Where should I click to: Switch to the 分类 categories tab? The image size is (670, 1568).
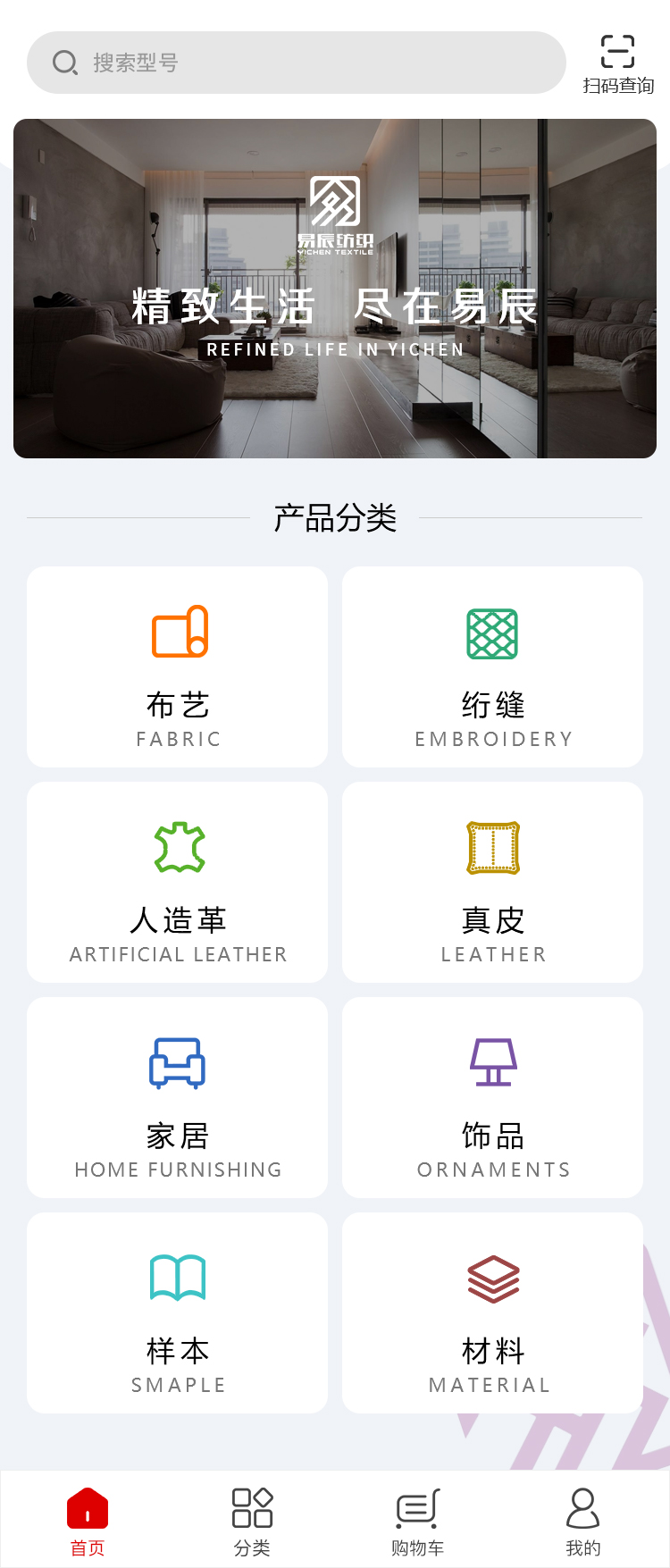(x=252, y=1521)
